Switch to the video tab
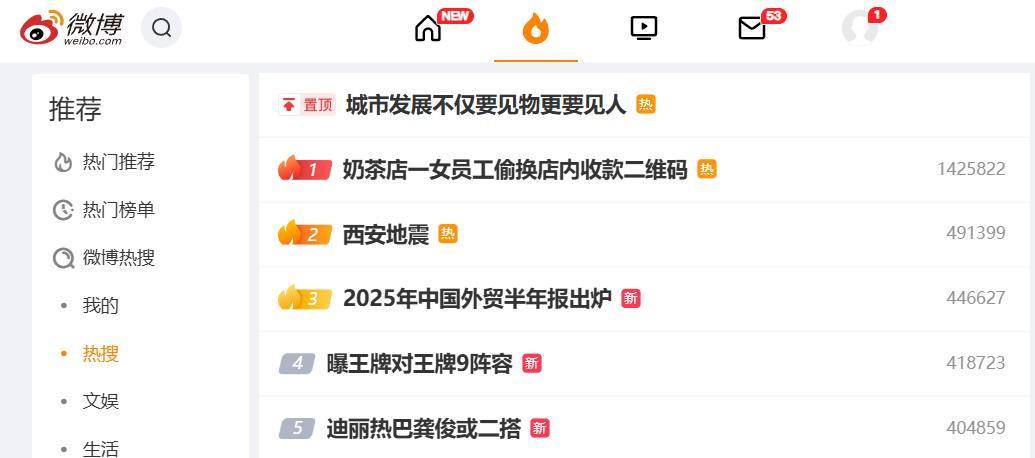Viewport: 1035px width, 458px height. (x=644, y=28)
